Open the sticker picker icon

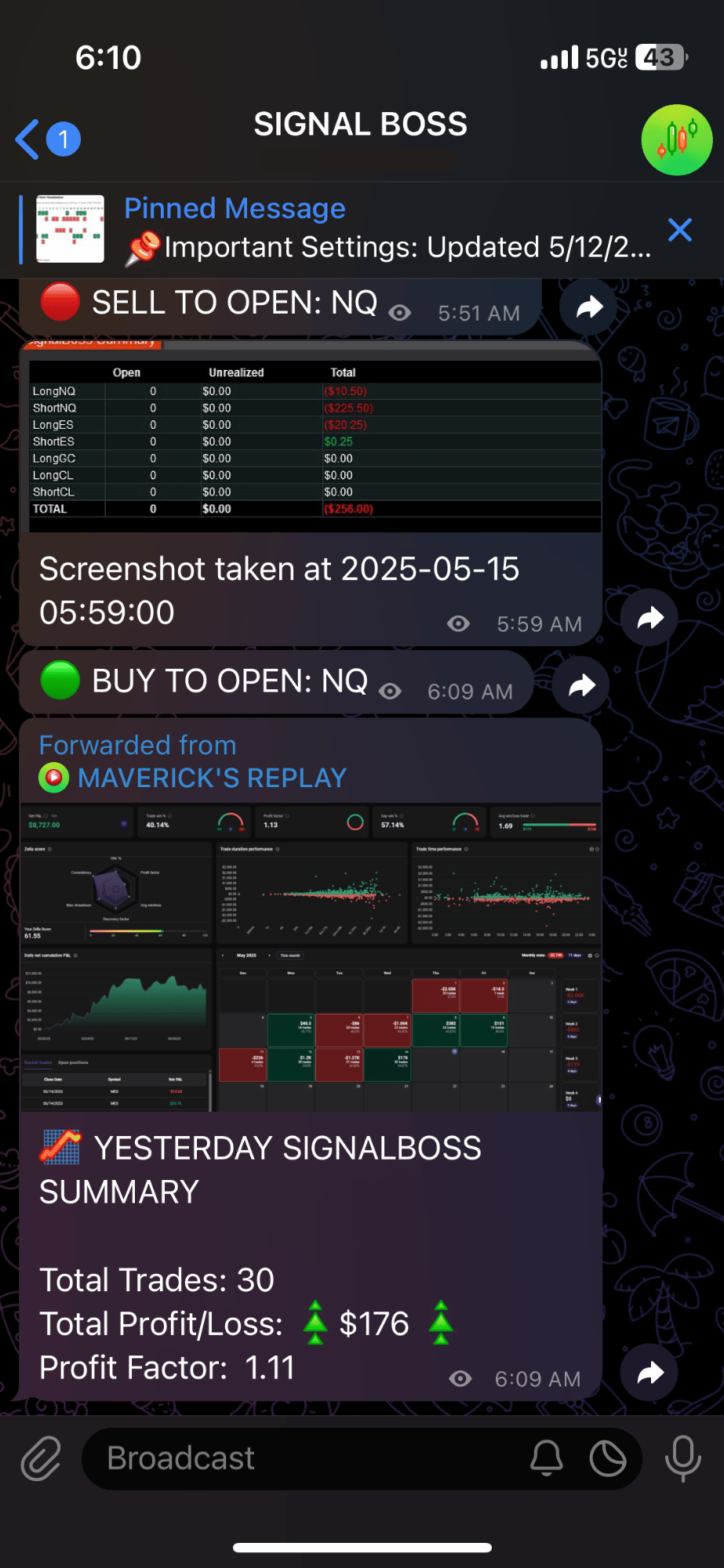pyautogui.click(x=608, y=1458)
